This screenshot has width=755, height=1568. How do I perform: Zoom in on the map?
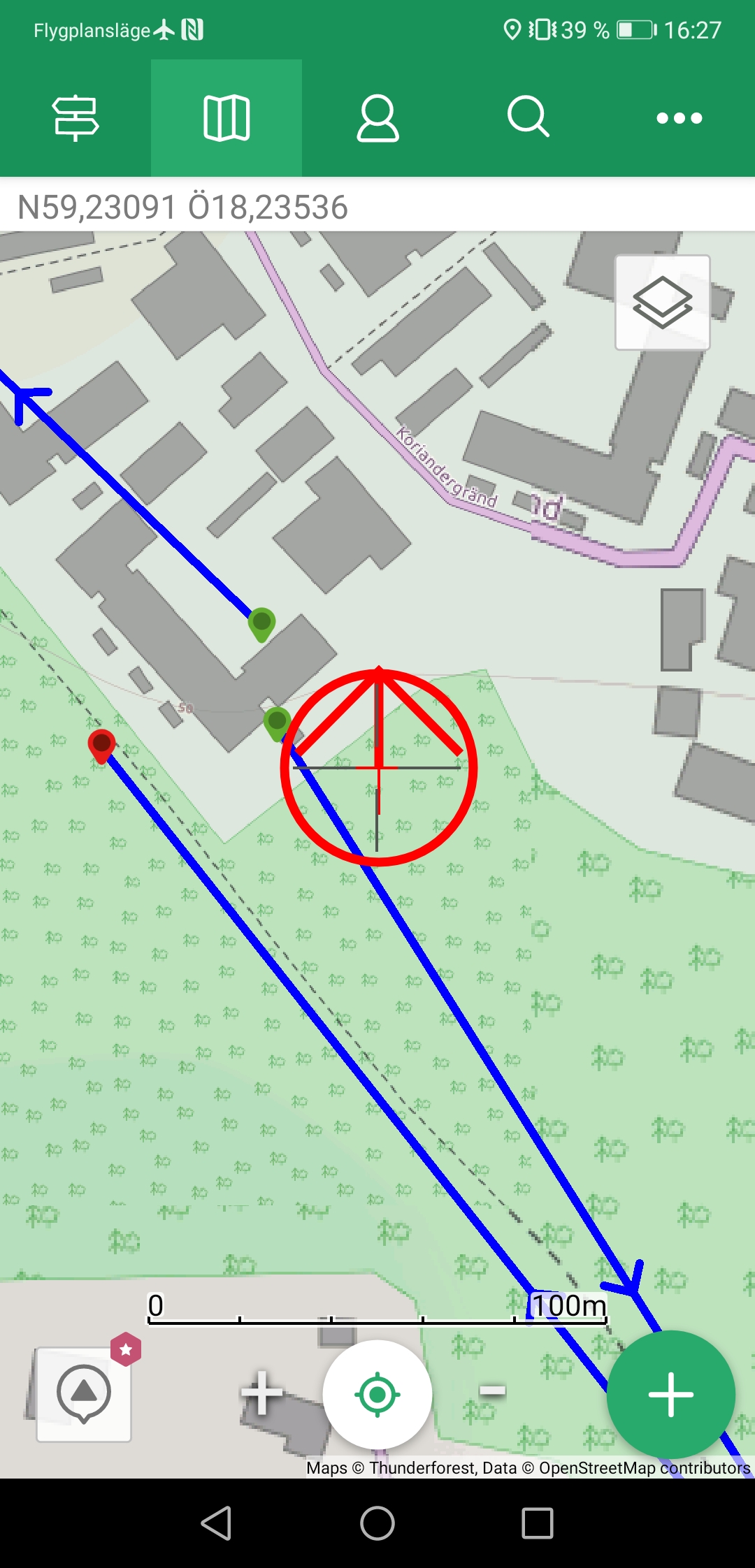[261, 1393]
